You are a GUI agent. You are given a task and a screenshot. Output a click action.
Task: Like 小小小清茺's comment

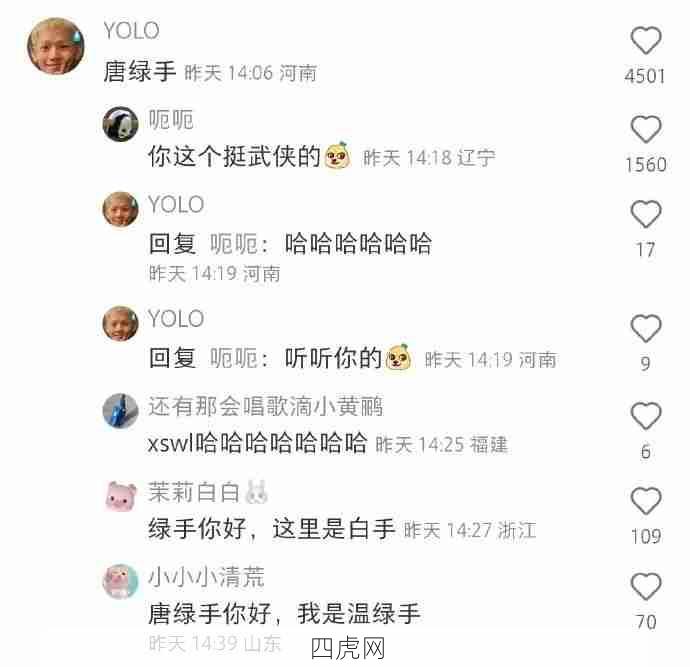[646, 586]
